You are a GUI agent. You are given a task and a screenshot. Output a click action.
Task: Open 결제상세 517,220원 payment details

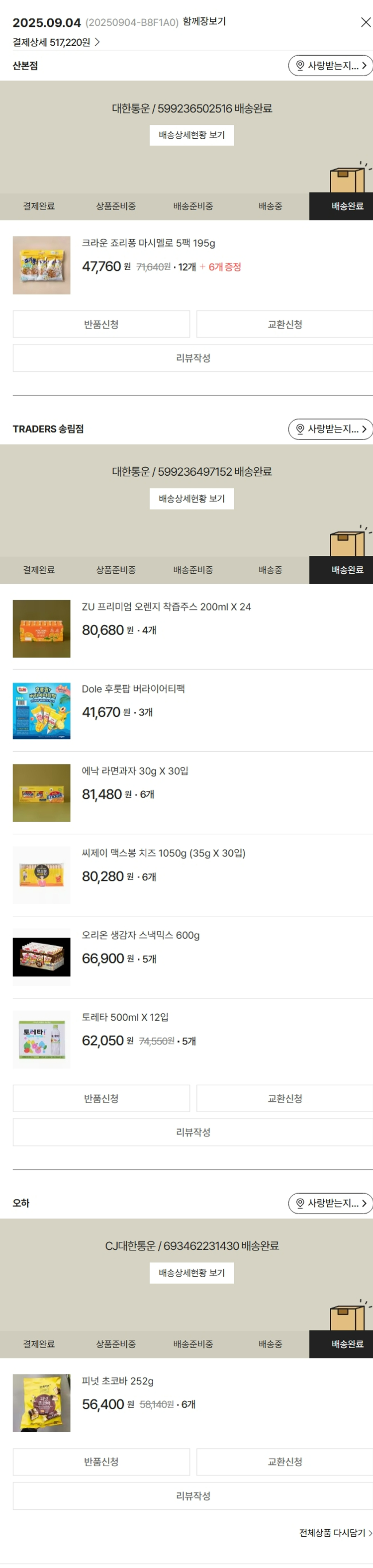coord(56,42)
